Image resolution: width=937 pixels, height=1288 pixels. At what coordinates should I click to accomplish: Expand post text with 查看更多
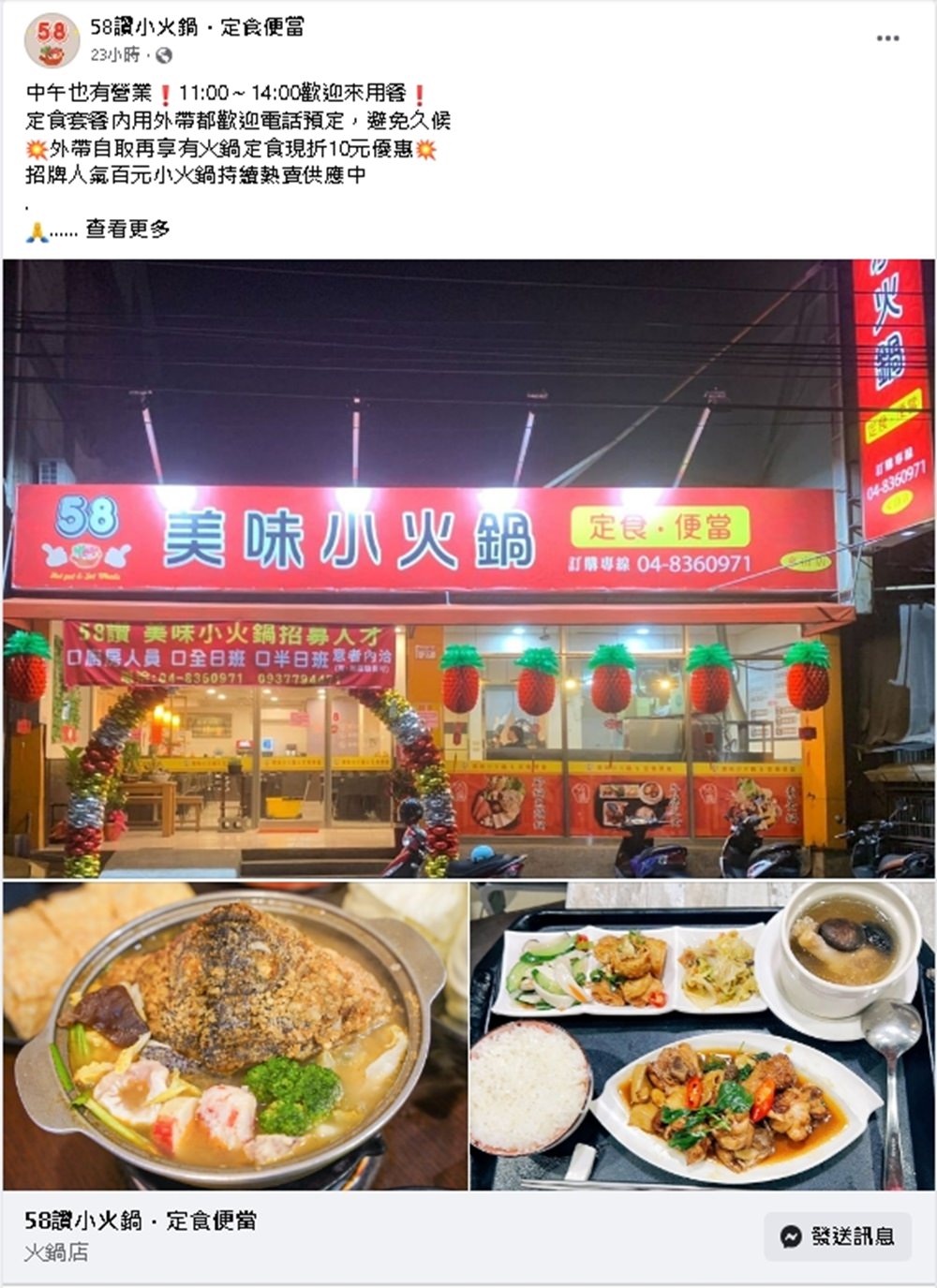[127, 229]
